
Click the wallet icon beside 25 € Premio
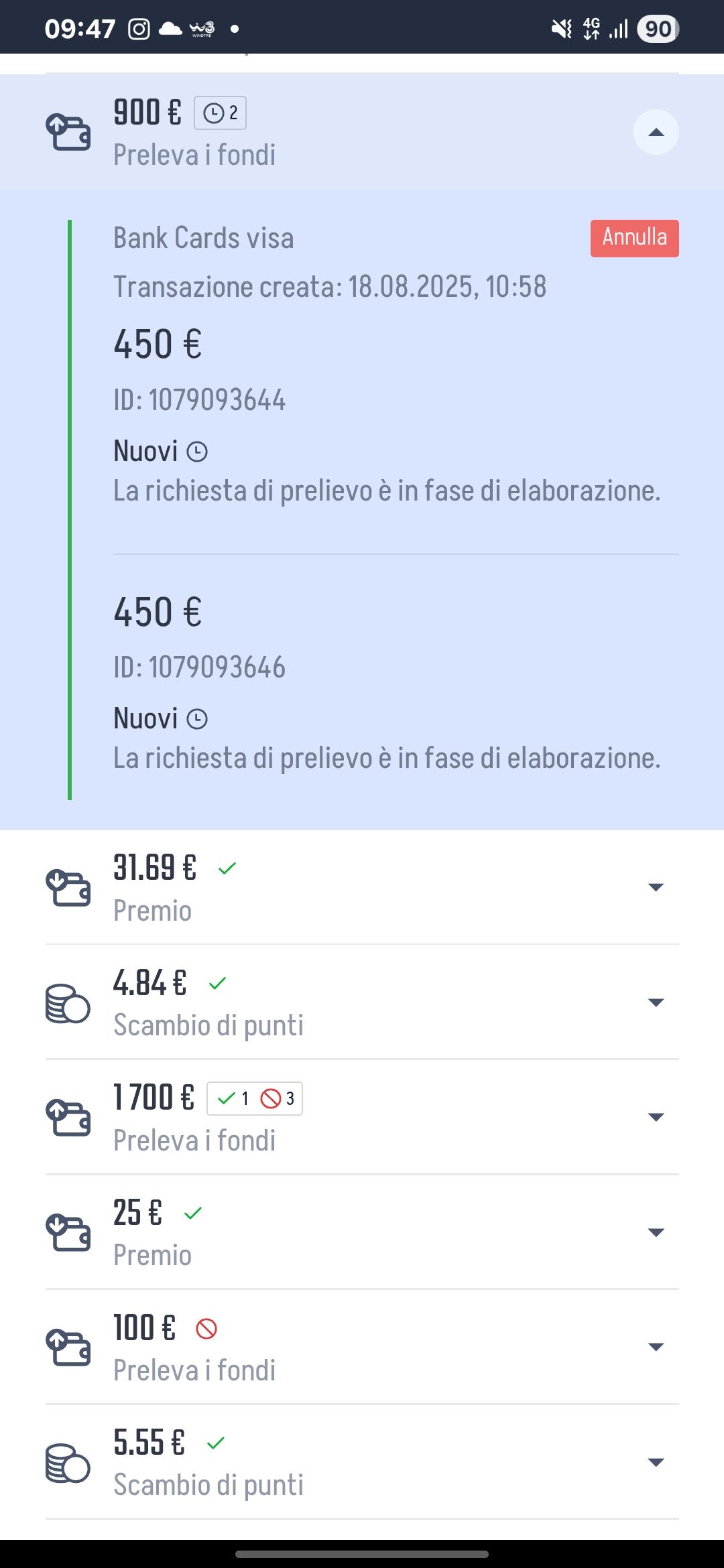coord(69,1233)
